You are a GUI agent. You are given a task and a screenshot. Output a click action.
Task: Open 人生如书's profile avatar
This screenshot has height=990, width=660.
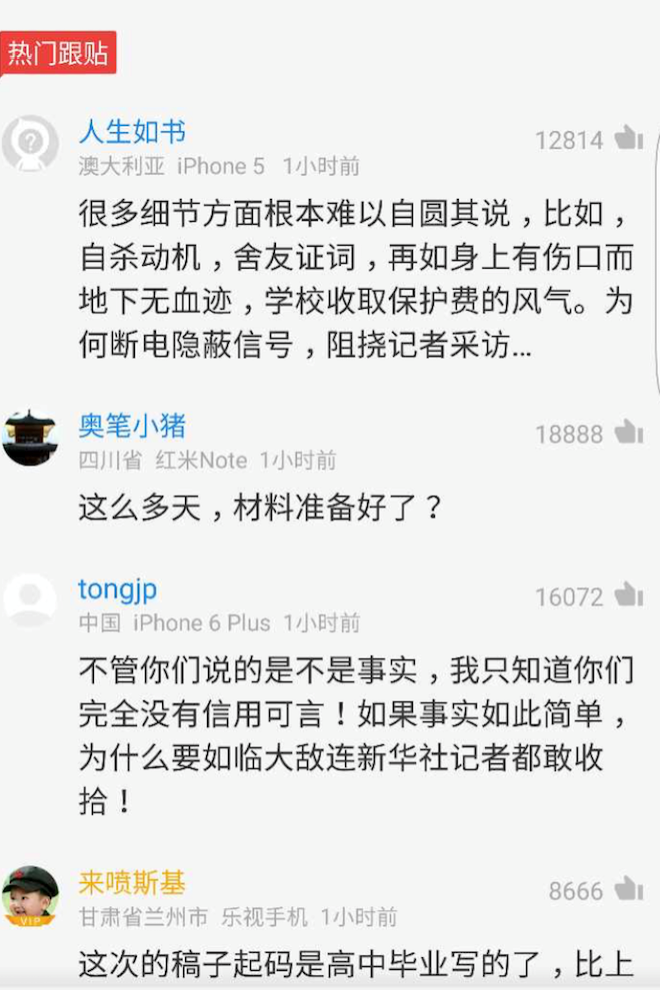coord(30,143)
